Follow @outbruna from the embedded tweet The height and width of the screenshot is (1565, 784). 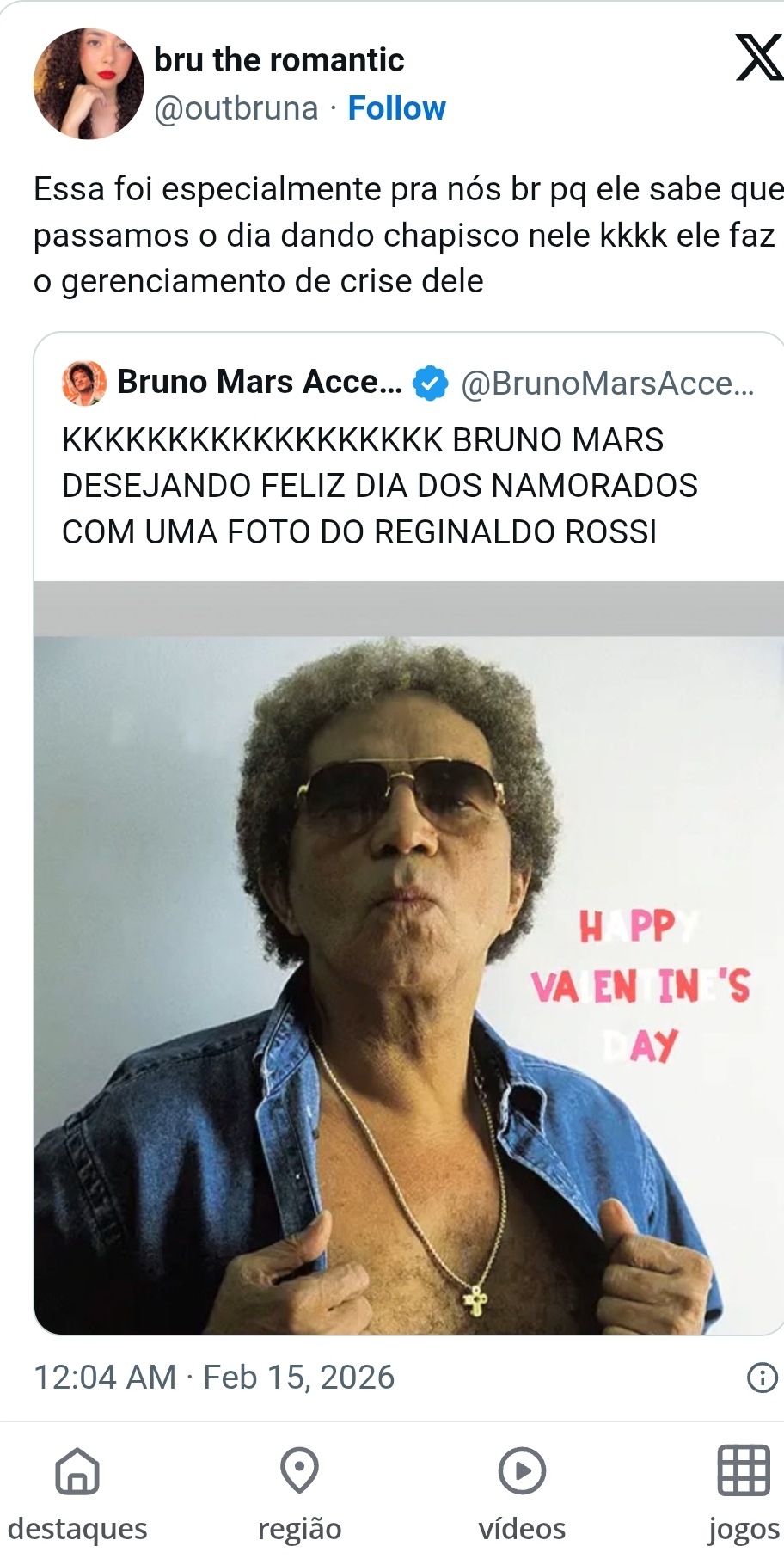pyautogui.click(x=396, y=108)
